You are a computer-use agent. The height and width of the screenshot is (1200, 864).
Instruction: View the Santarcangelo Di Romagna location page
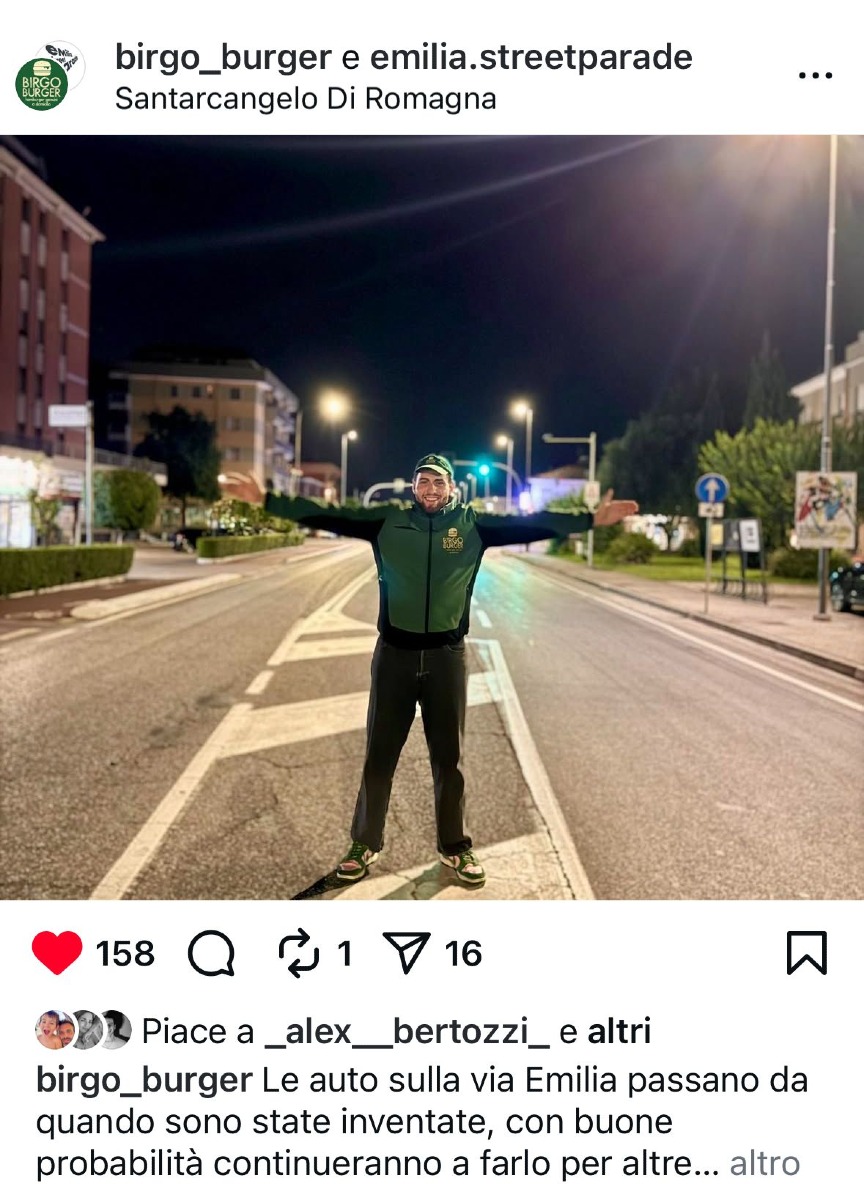pos(305,99)
